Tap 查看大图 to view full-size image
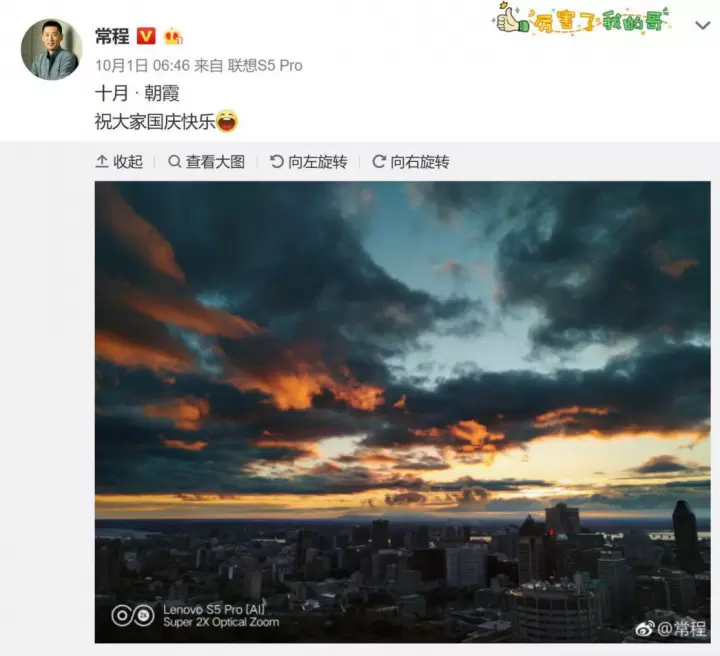 (x=206, y=162)
